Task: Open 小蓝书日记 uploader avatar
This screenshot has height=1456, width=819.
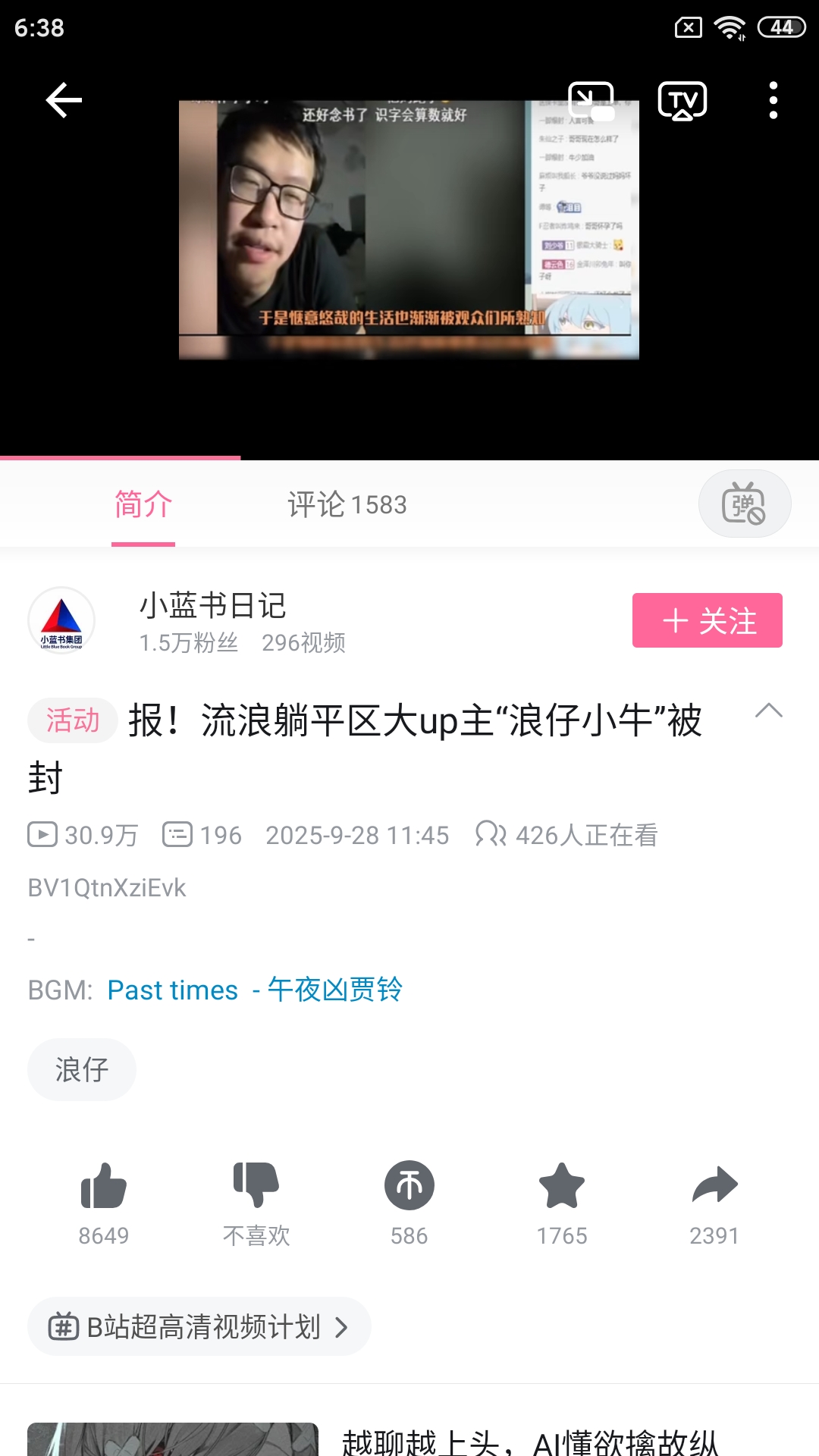Action: pos(61,620)
